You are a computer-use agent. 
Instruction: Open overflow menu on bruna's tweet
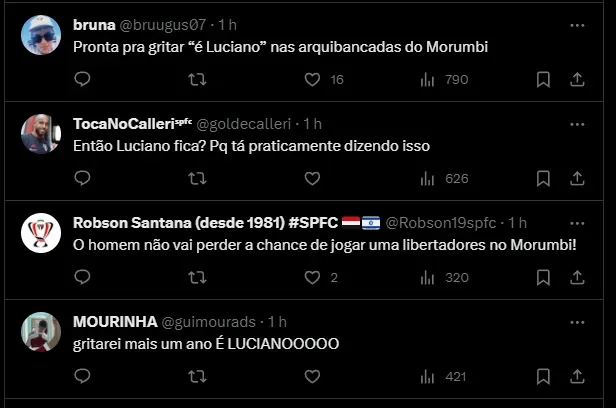pos(577,24)
